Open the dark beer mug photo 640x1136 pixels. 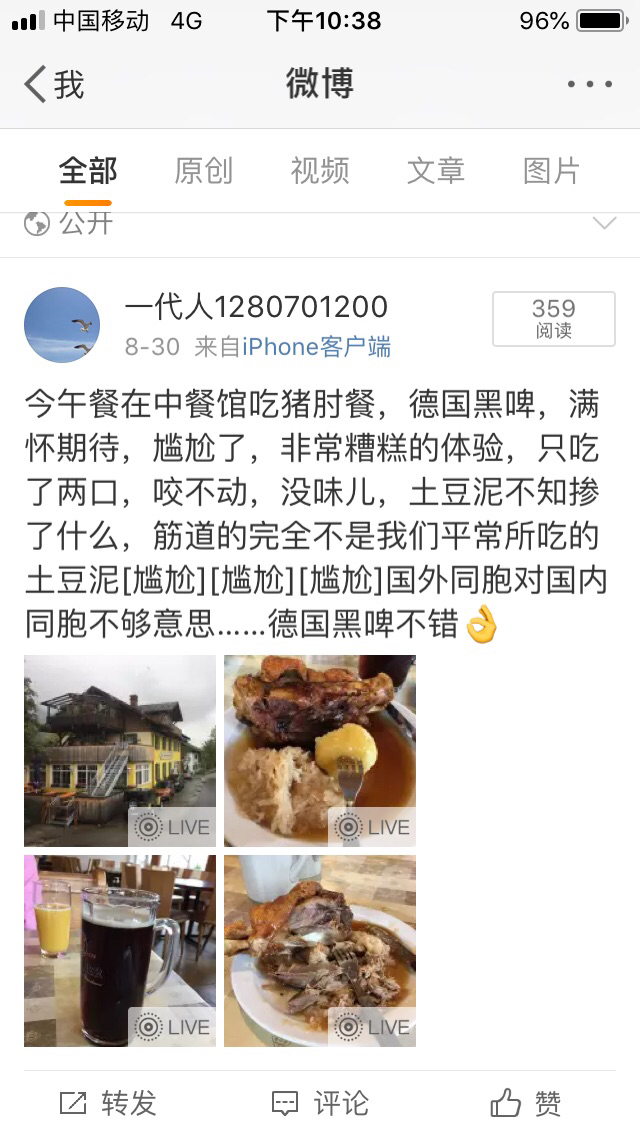pyautogui.click(x=120, y=950)
